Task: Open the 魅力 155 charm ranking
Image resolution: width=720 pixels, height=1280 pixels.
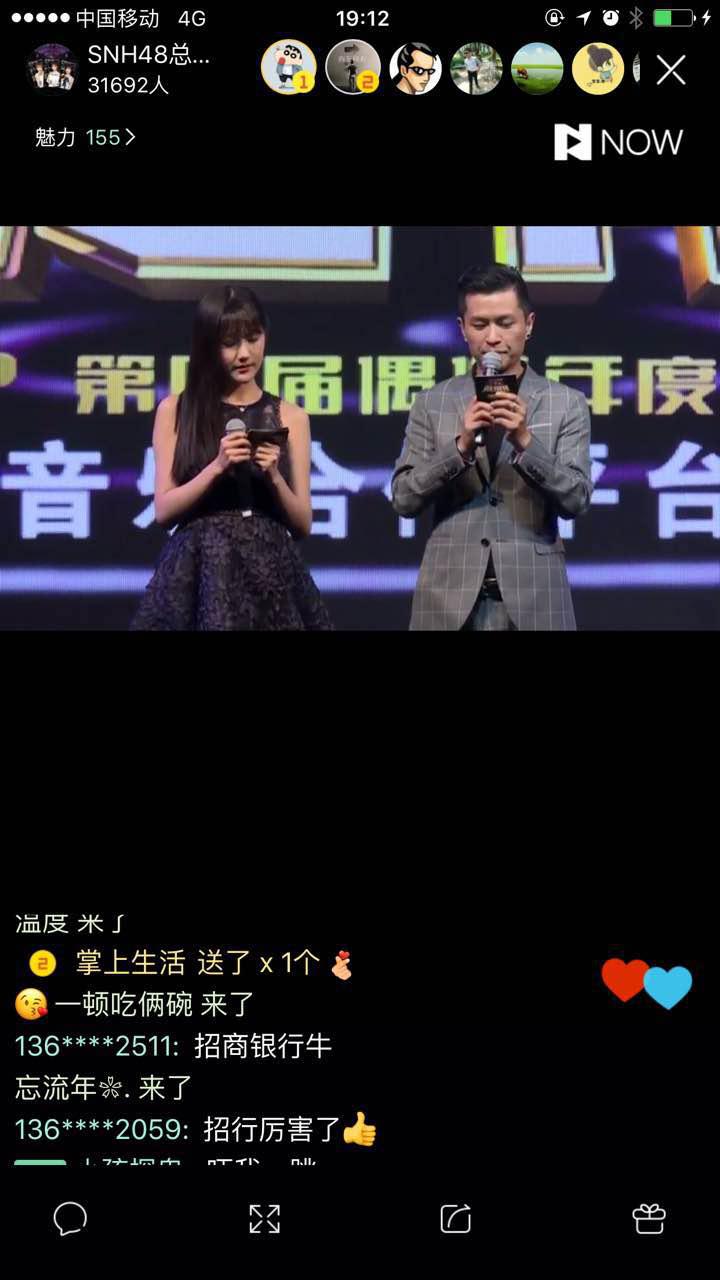Action: coord(85,137)
